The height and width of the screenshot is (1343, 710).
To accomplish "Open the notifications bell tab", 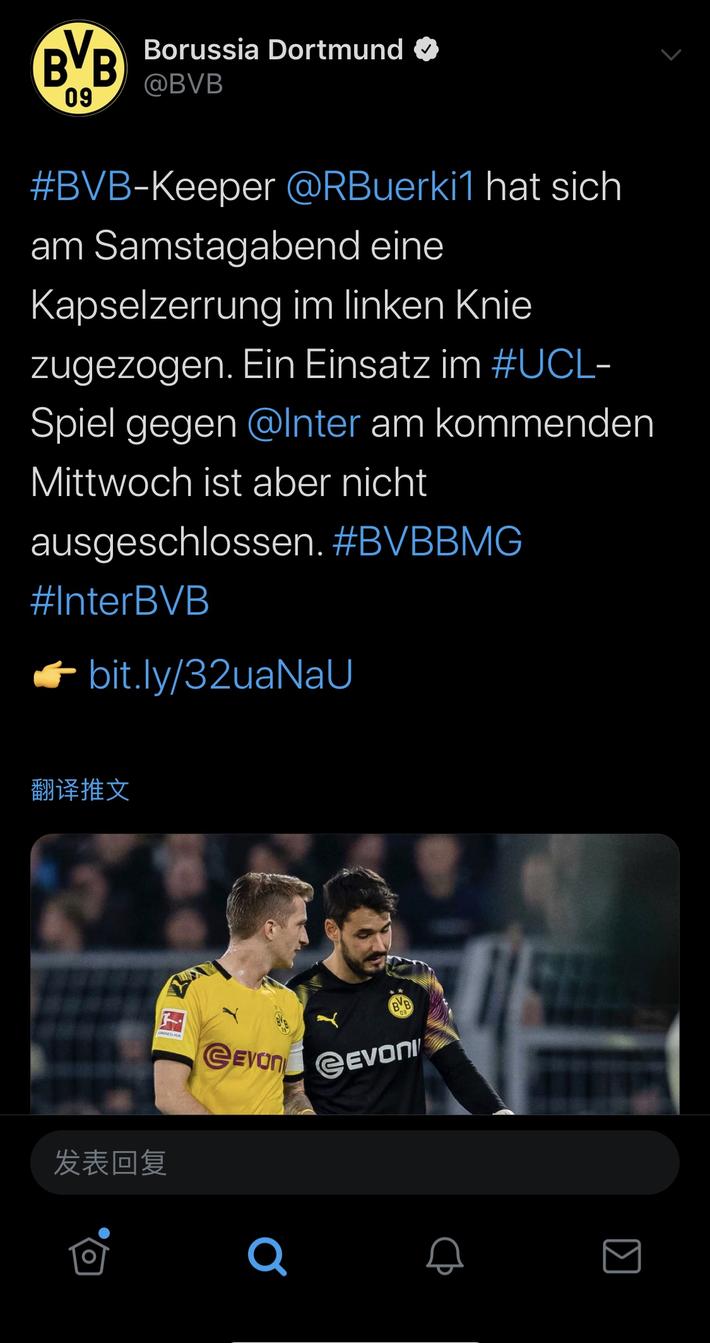I will tap(444, 1256).
